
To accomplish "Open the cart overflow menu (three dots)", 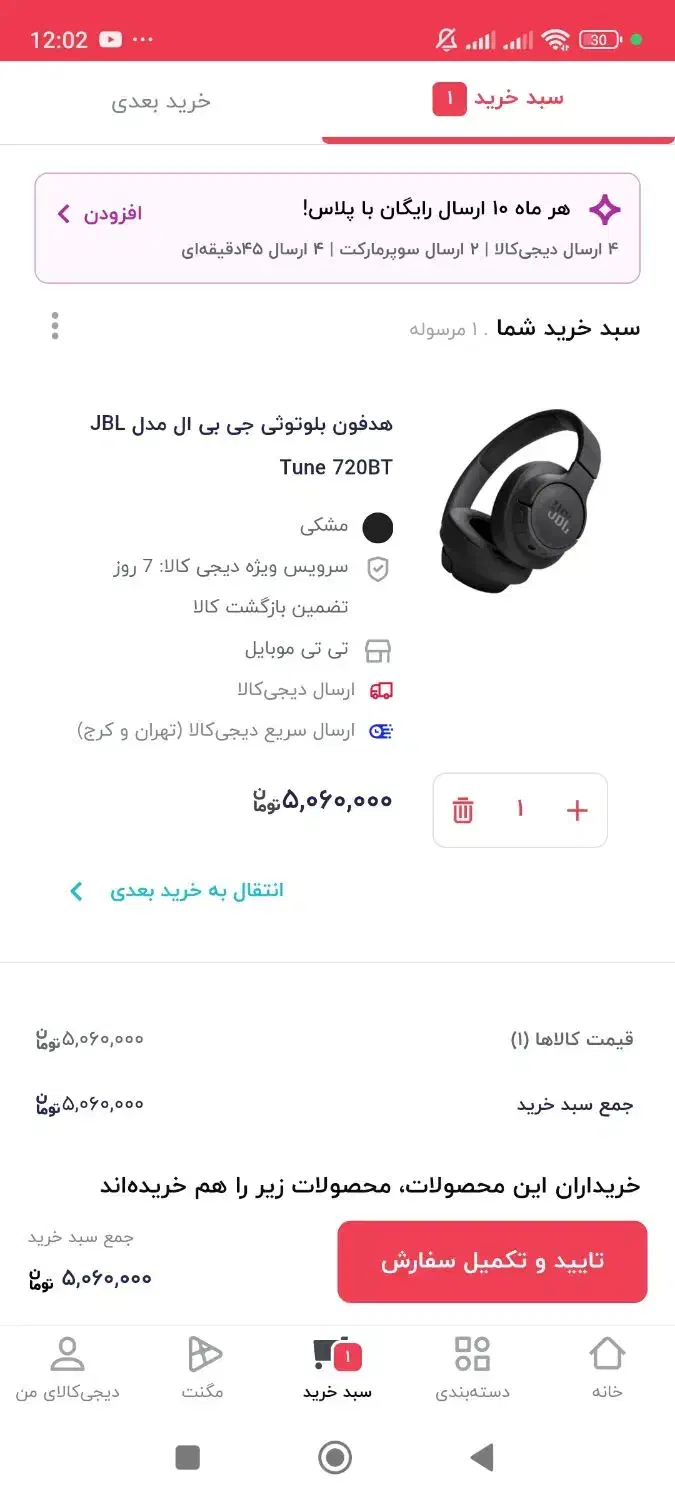I will (55, 326).
